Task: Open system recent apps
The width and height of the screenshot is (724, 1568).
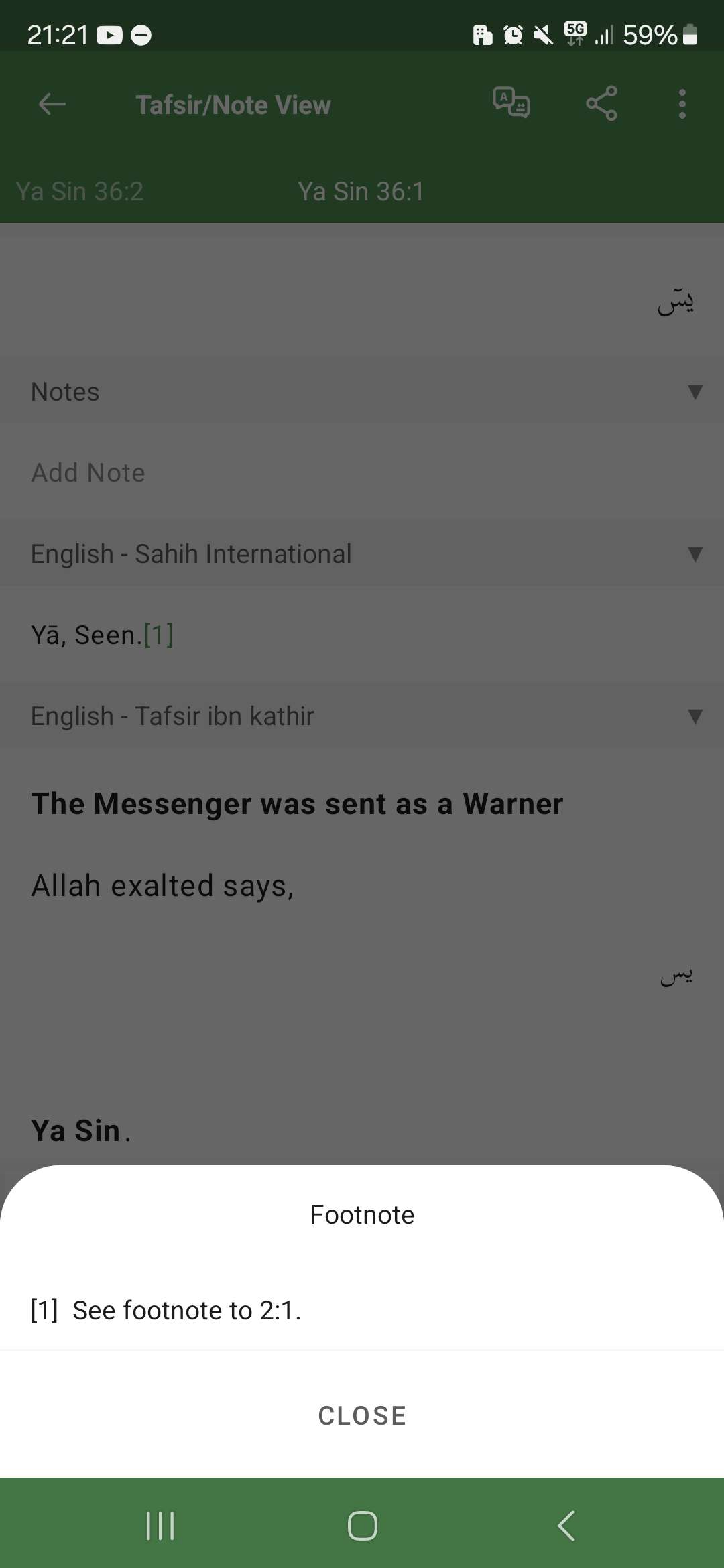Action: [160, 1526]
